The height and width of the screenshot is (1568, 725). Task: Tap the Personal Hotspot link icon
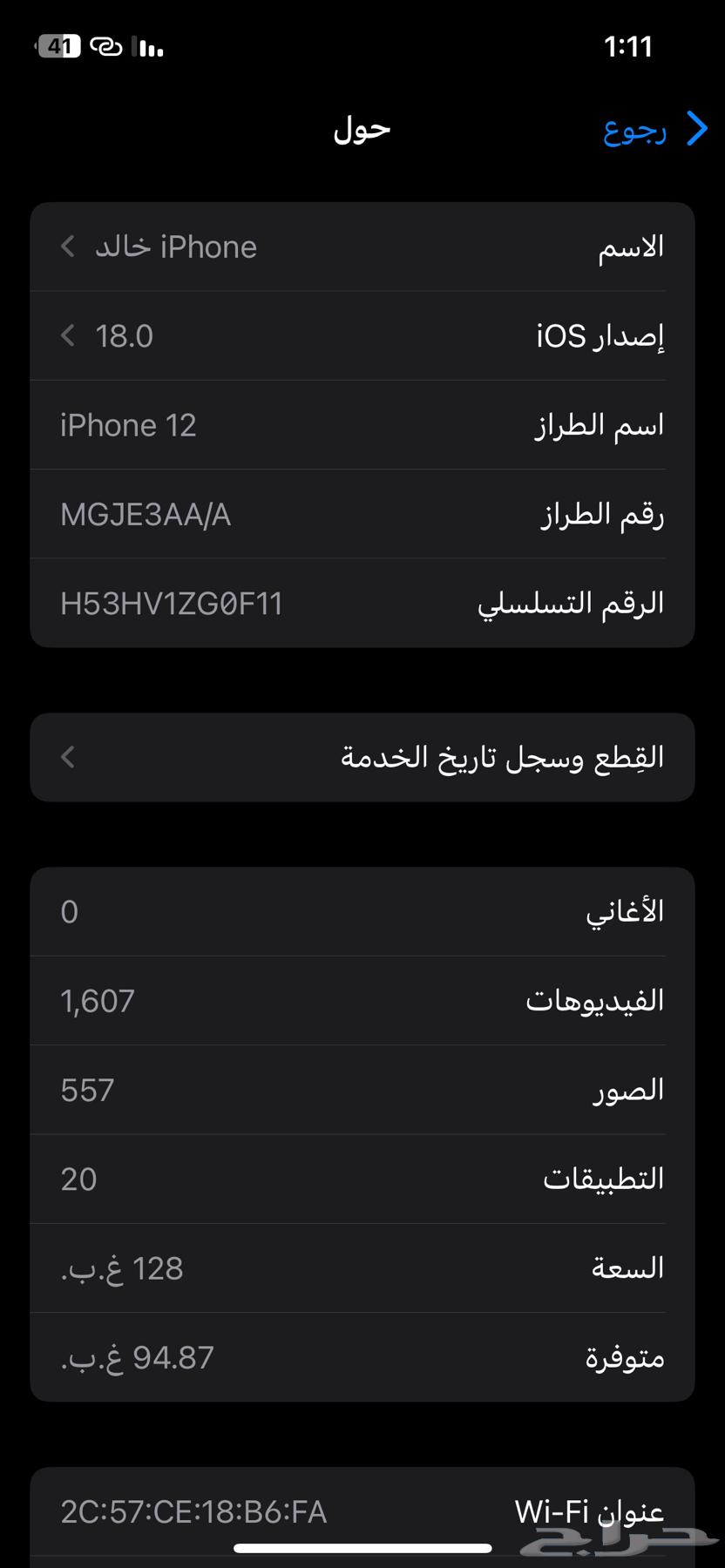[105, 48]
